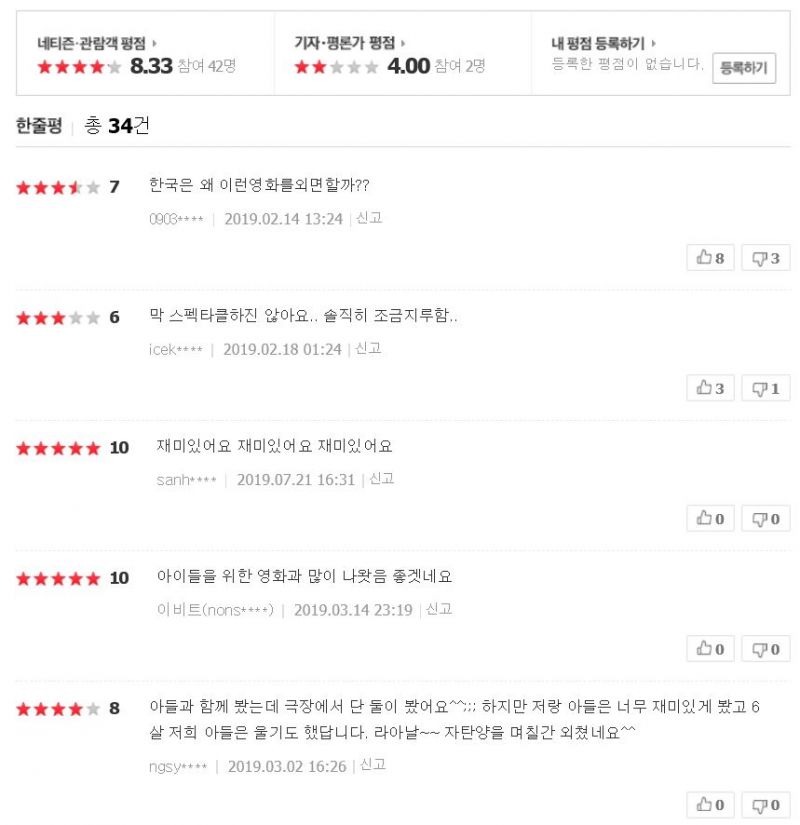Screen dimensions: 800x825
Task: Dislike the review by 0903****
Action: tap(765, 258)
